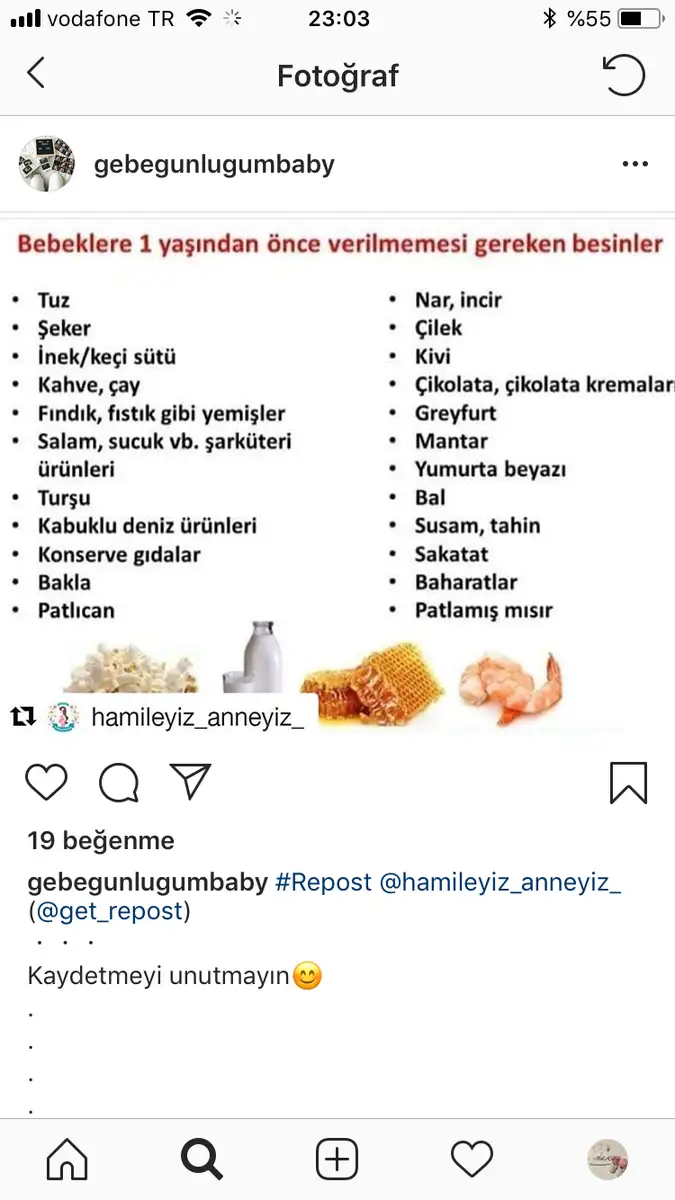
Task: Open the @hamileyiz_anneyiz_ mention in caption
Action: coord(500,883)
